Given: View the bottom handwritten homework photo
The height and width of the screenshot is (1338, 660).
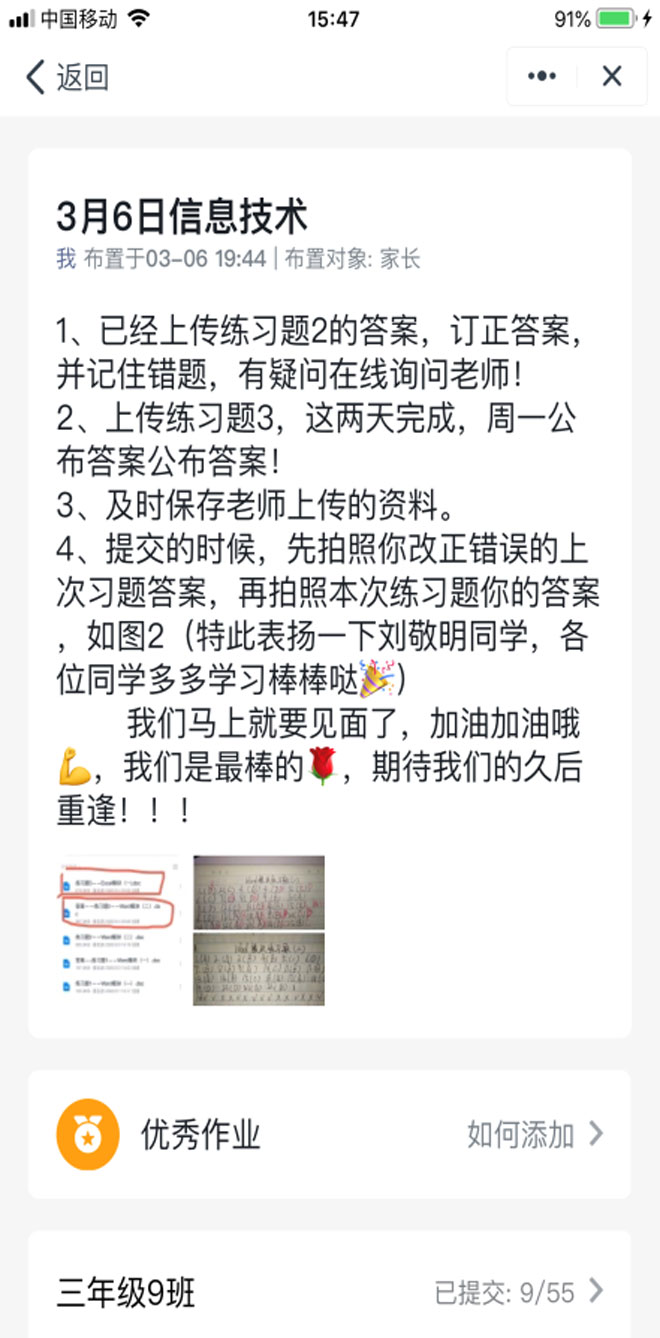Looking at the screenshot, I should pyautogui.click(x=259, y=968).
